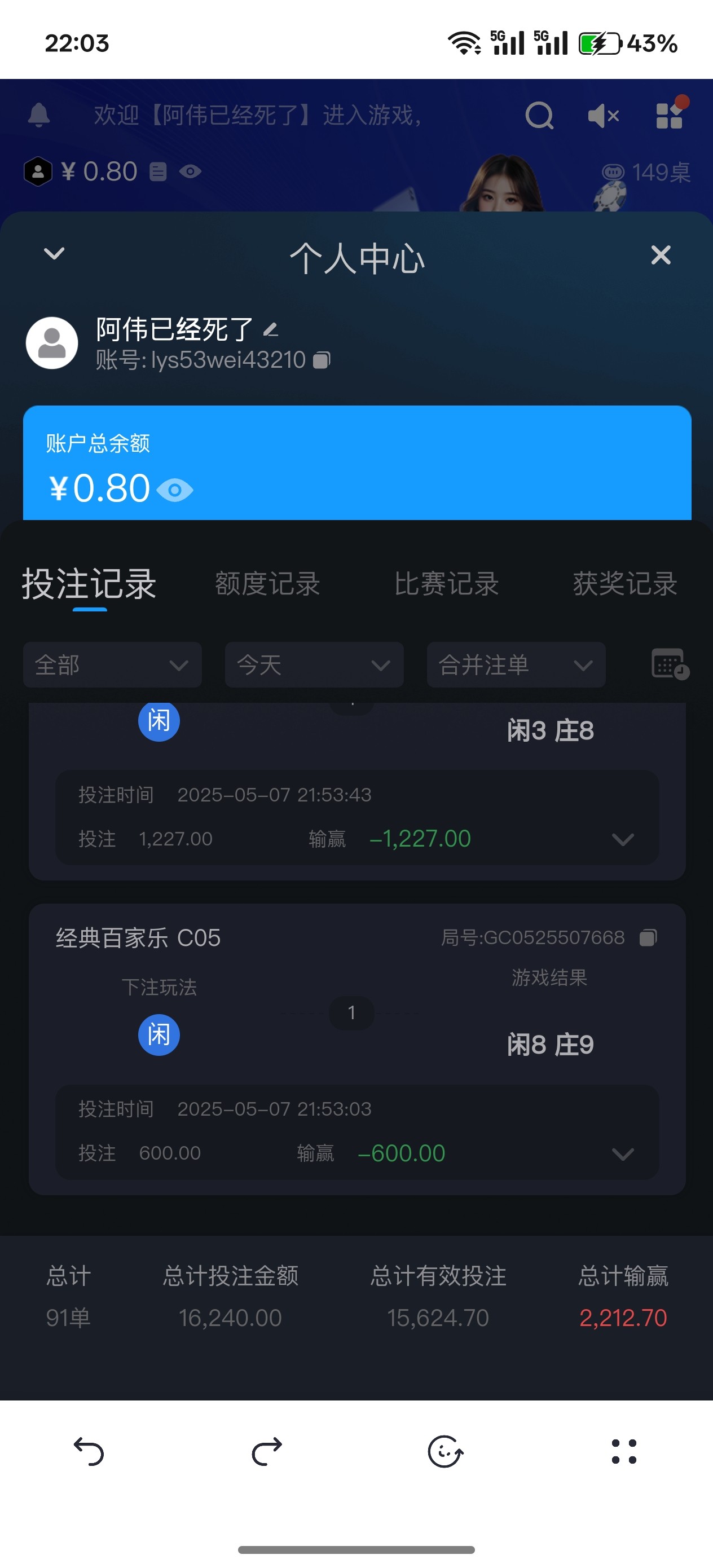Expand details of the 1,227.00 bet
Image resolution: width=713 pixels, height=1568 pixels.
point(623,839)
